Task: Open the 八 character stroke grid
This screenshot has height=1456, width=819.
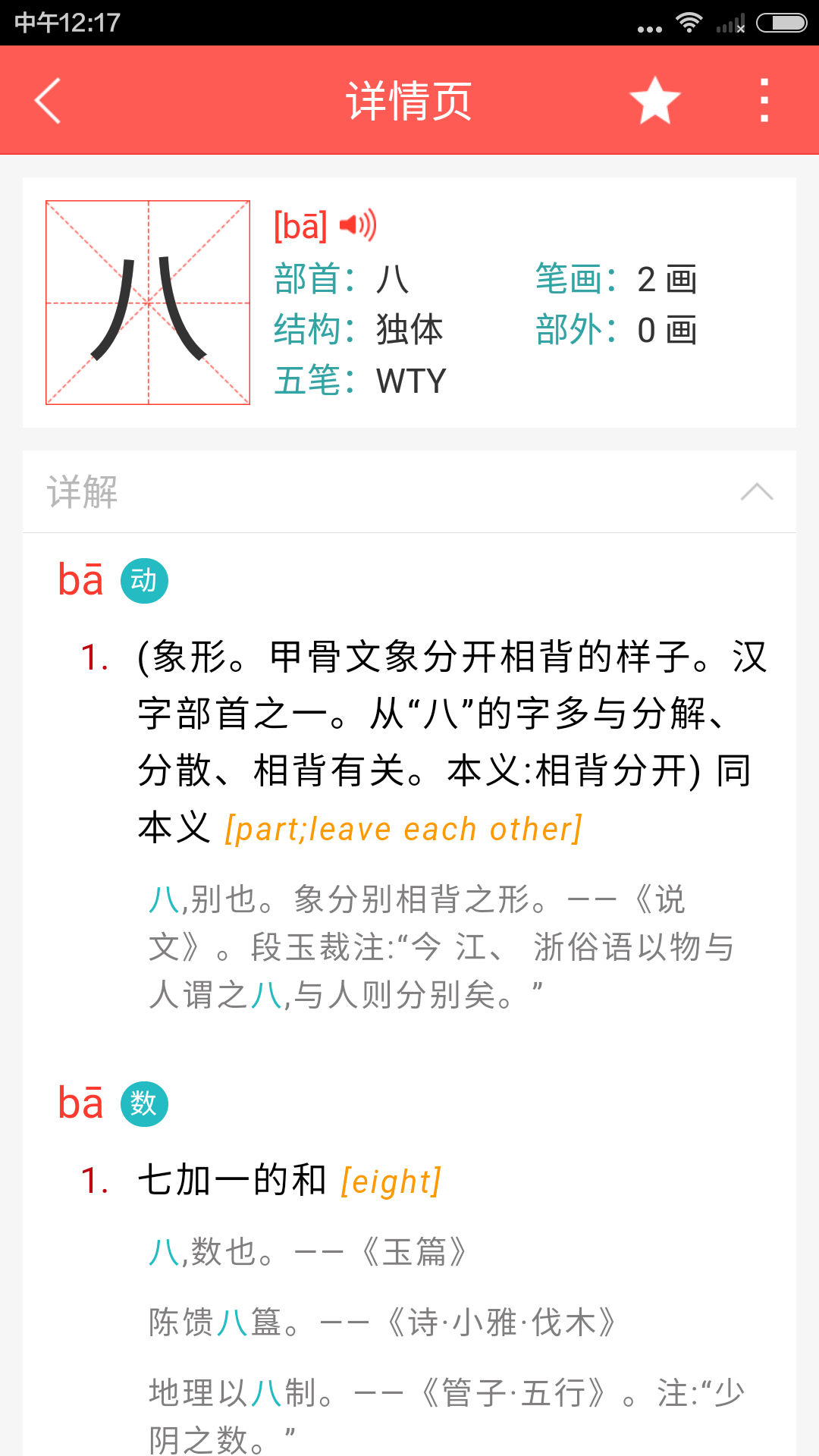Action: tap(148, 303)
